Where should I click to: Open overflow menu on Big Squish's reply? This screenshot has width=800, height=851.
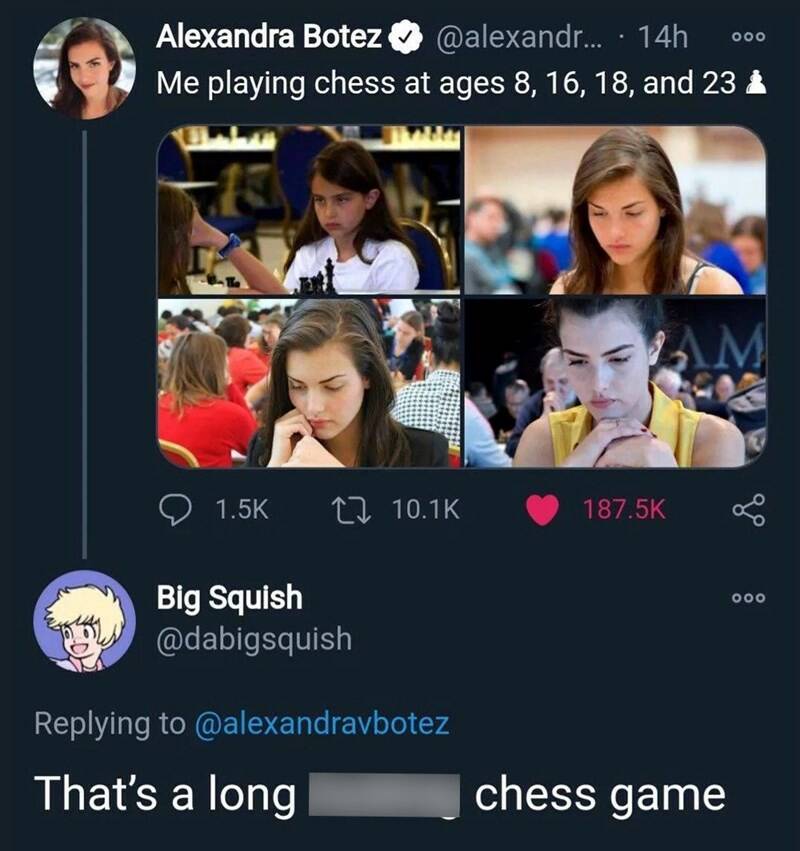point(748,598)
